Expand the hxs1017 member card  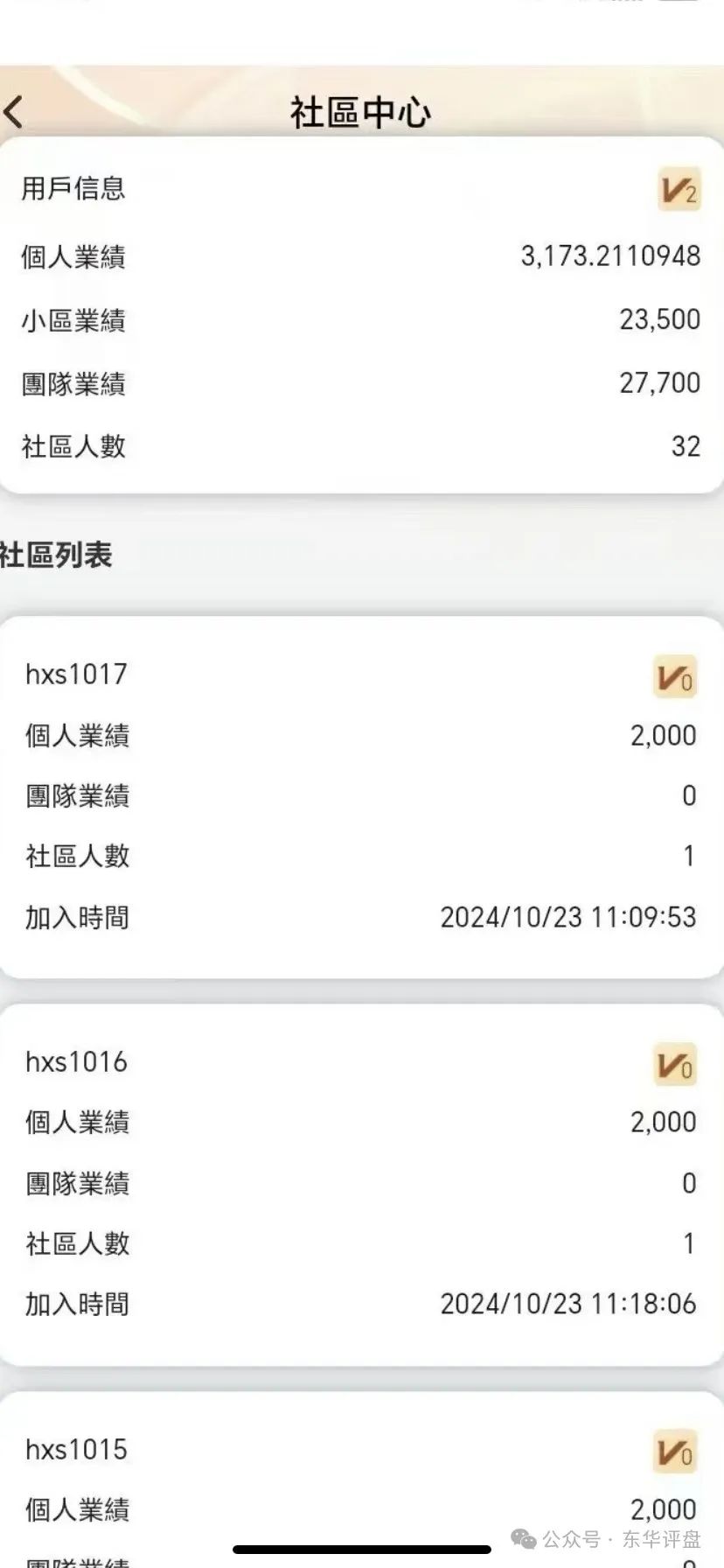click(362, 796)
